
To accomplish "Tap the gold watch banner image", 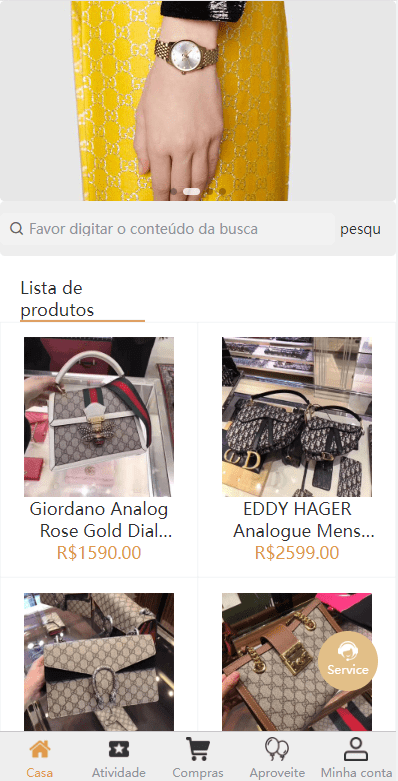I will coord(198,101).
